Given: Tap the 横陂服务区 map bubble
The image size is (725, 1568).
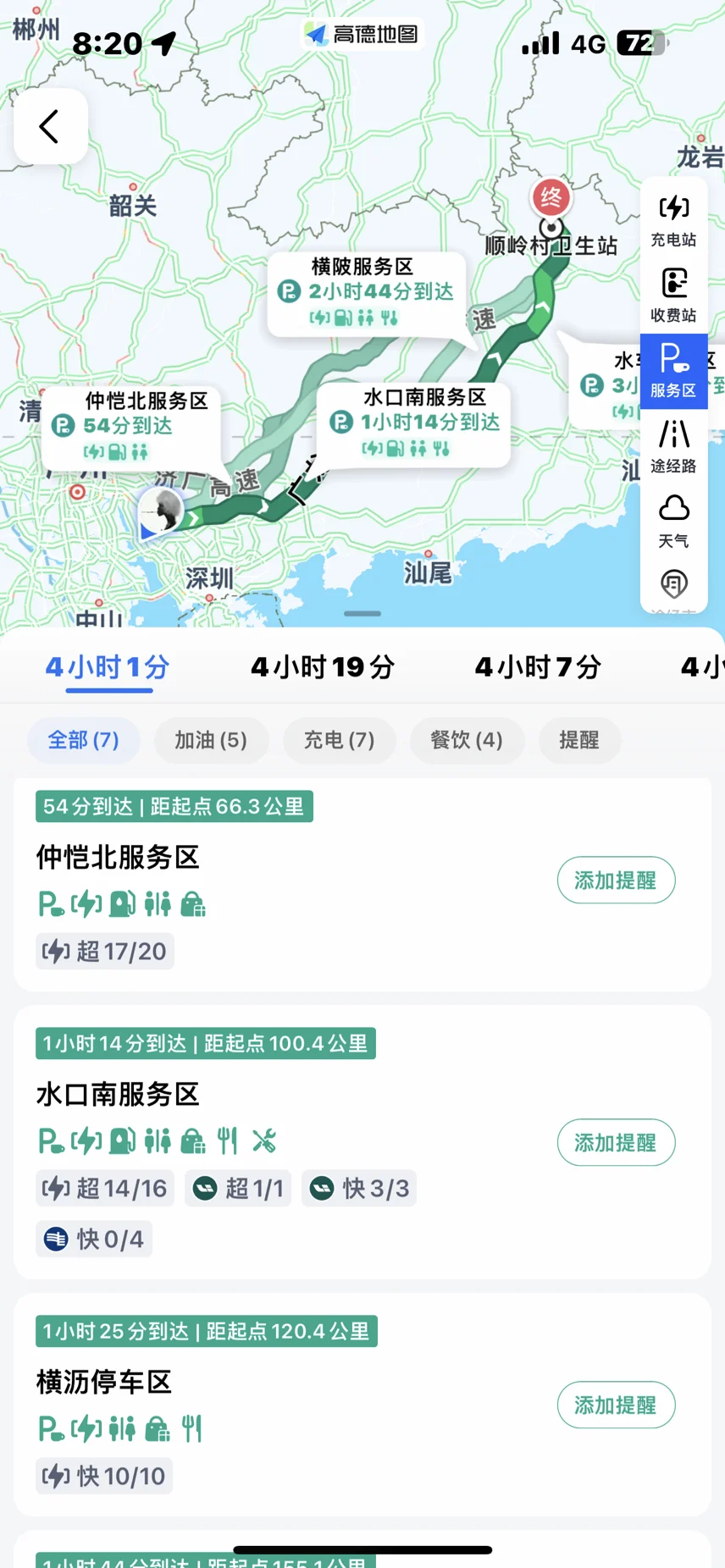Looking at the screenshot, I should click(367, 293).
